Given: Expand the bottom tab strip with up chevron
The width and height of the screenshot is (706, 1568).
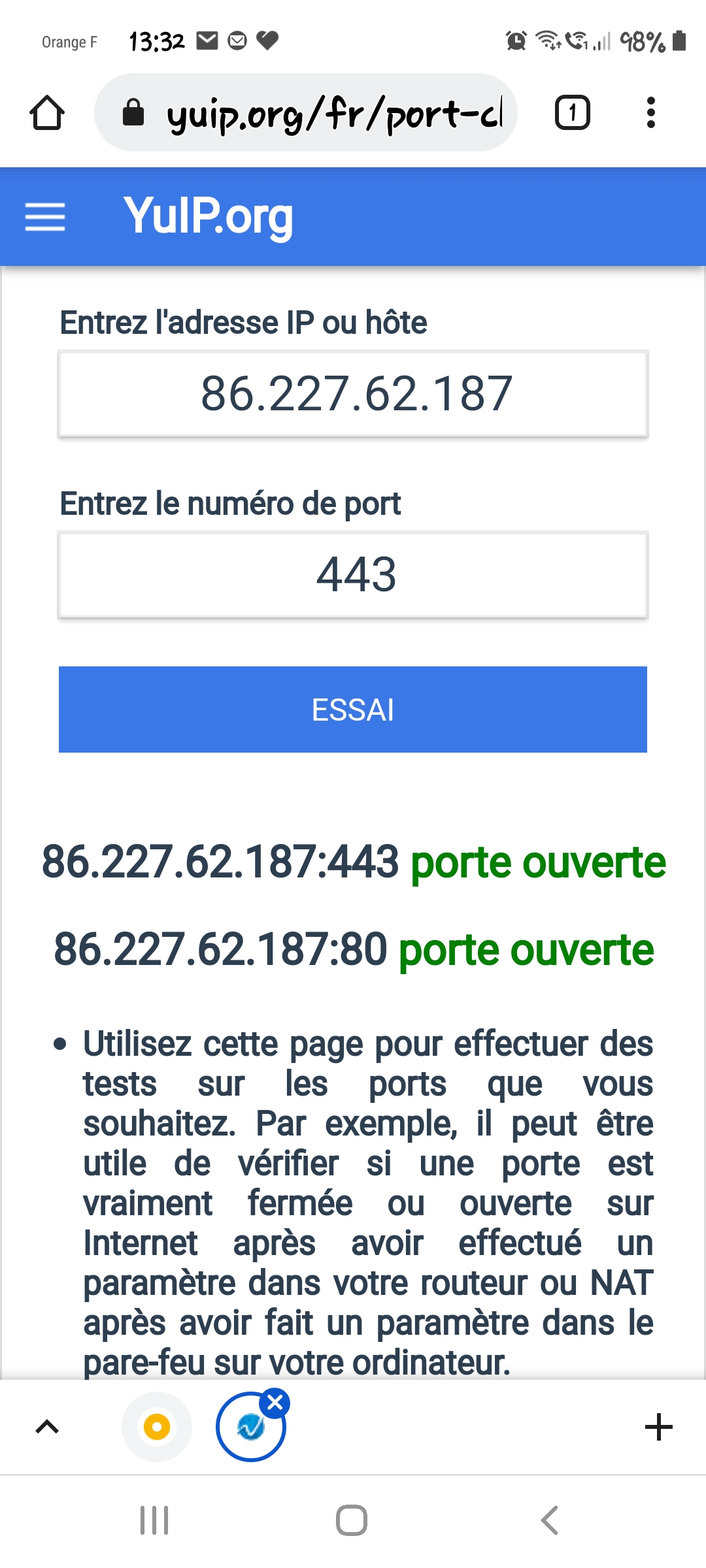Looking at the screenshot, I should point(46,1427).
